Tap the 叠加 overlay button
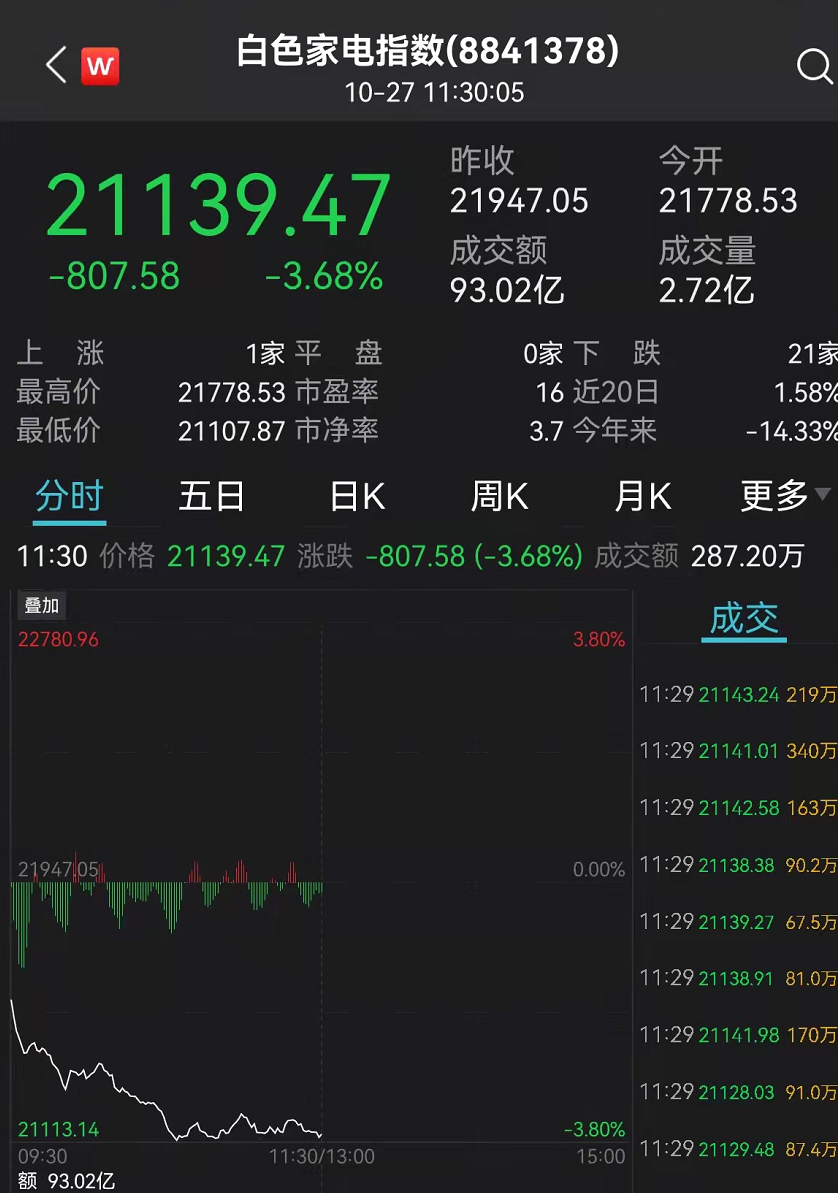The image size is (838, 1193). point(41,606)
